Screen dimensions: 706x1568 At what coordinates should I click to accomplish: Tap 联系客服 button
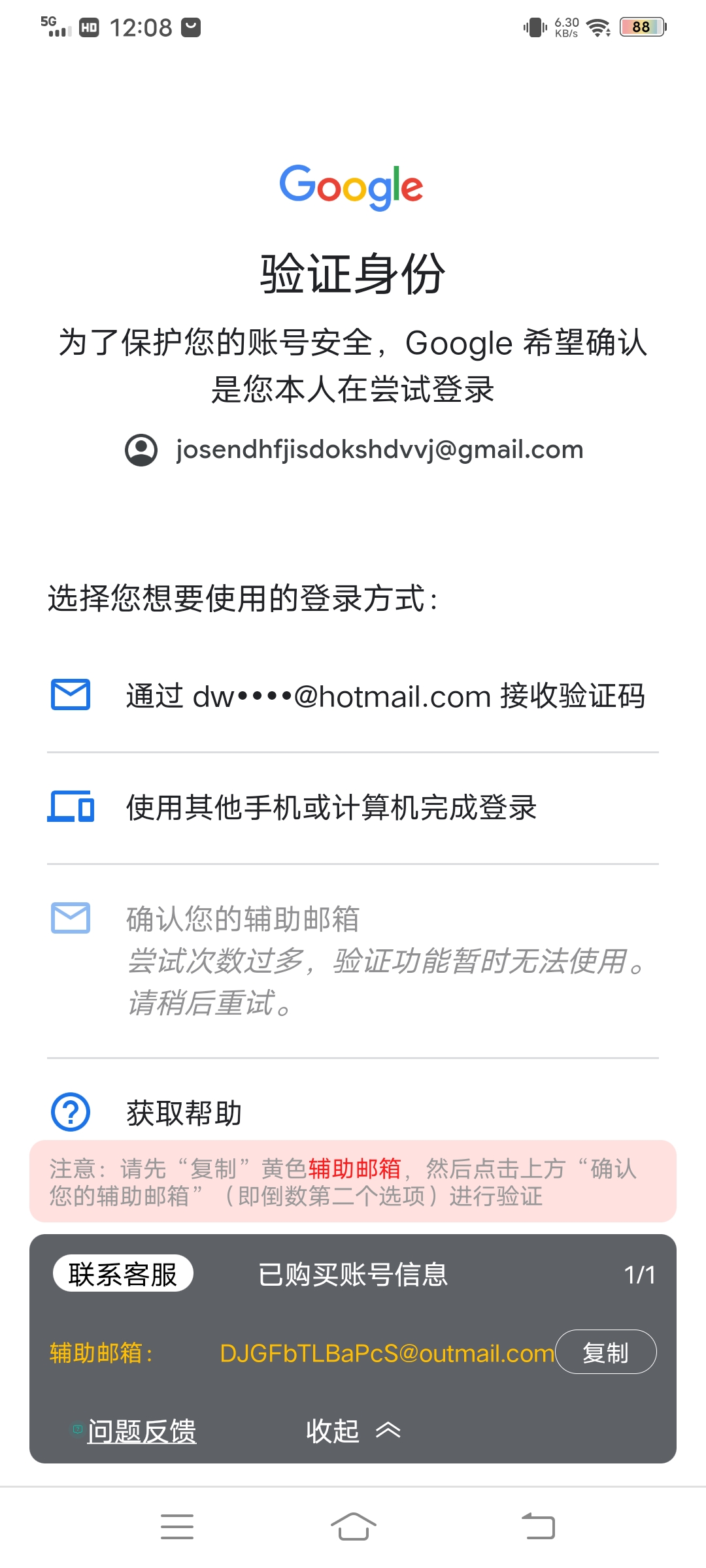[123, 1274]
